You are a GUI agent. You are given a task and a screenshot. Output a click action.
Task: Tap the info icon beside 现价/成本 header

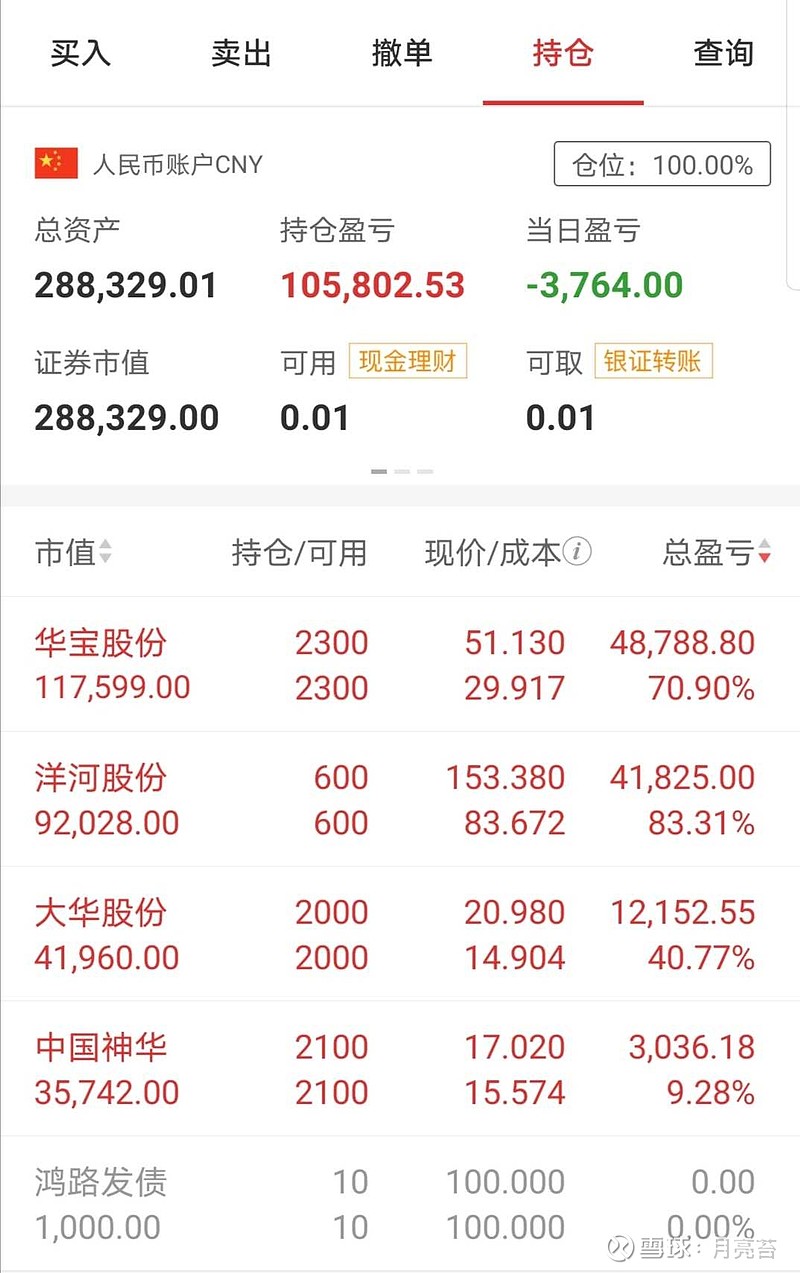(x=575, y=551)
